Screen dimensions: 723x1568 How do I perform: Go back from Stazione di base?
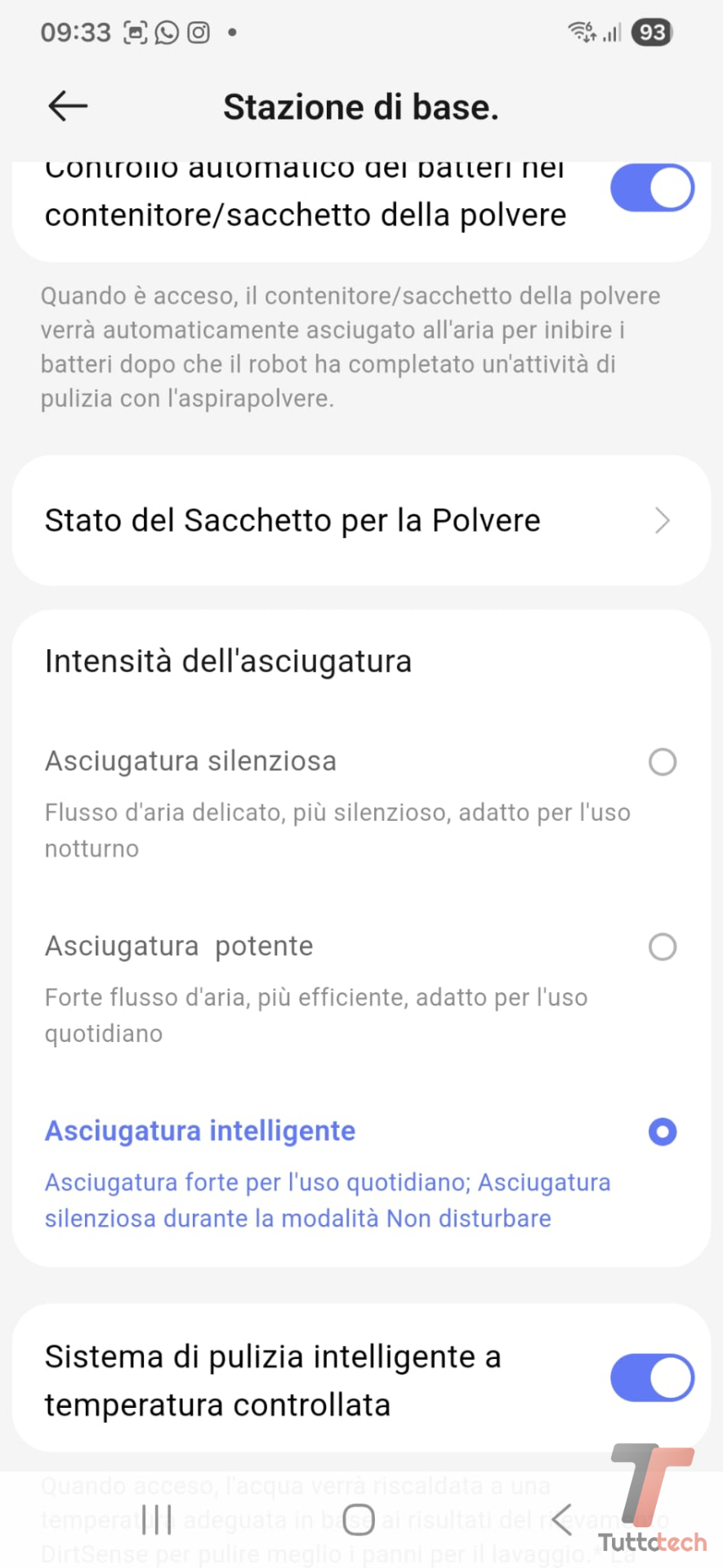68,106
